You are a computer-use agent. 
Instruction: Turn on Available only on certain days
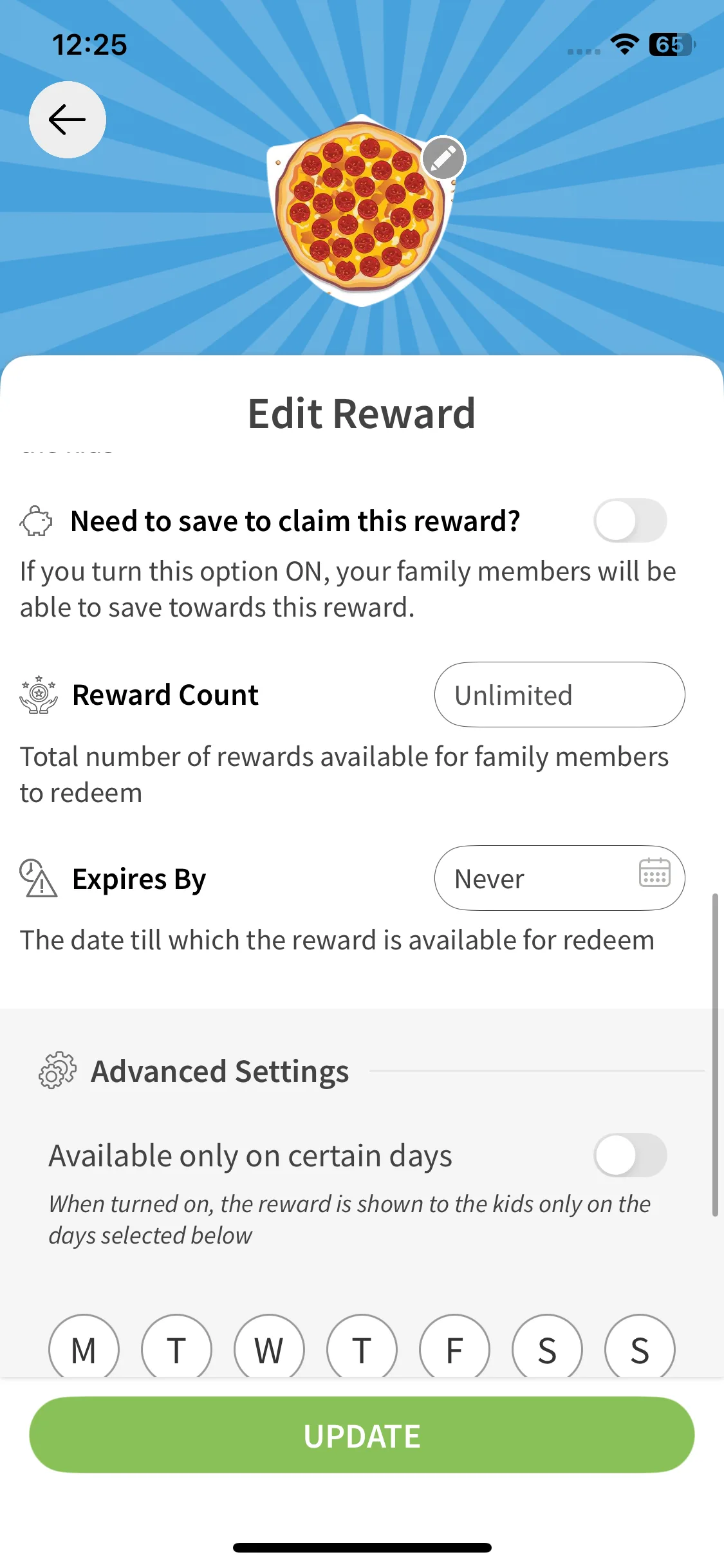click(629, 1155)
